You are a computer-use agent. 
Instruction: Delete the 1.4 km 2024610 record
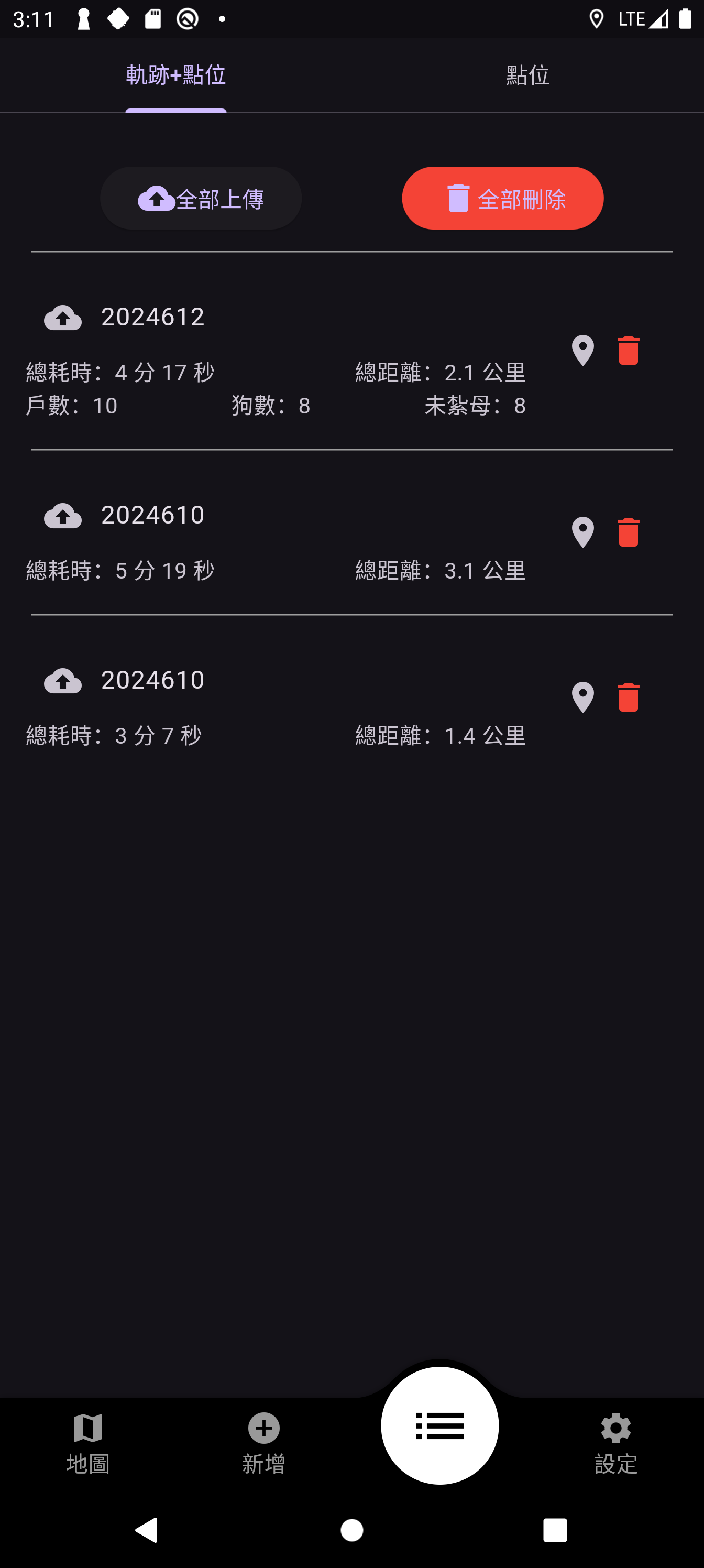coord(629,698)
